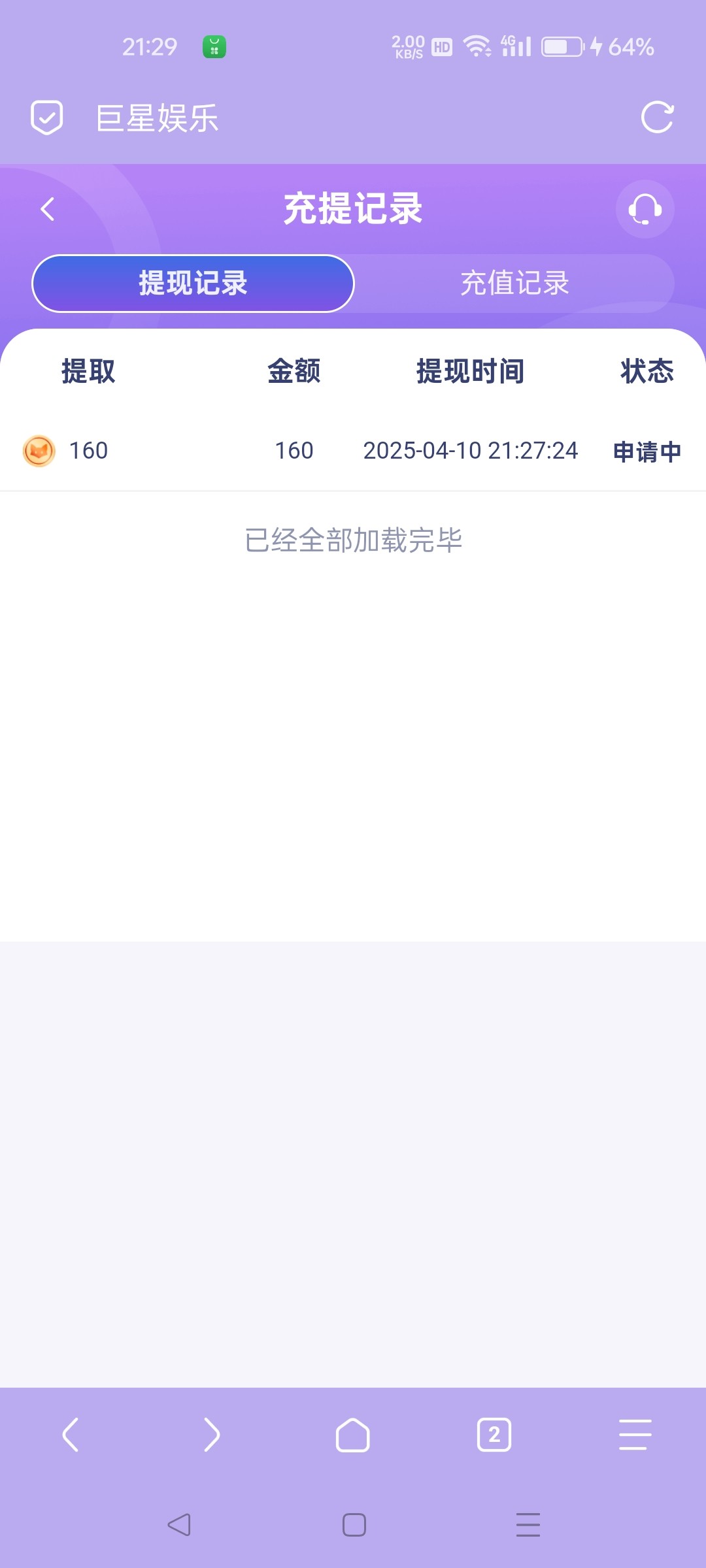This screenshot has height=1568, width=706.
Task: Tap the 充提记录 page title
Action: coord(353,208)
